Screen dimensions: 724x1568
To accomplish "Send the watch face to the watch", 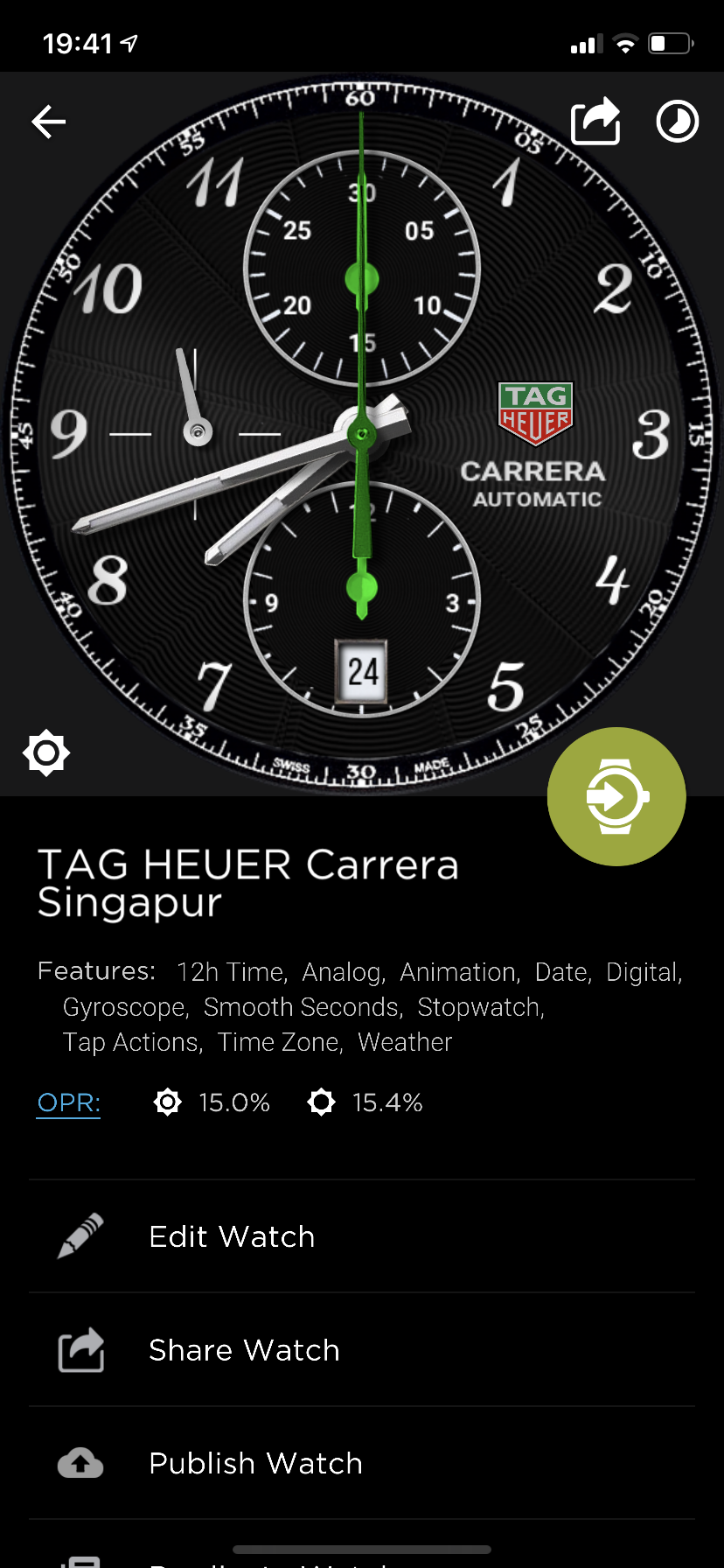I will click(616, 796).
